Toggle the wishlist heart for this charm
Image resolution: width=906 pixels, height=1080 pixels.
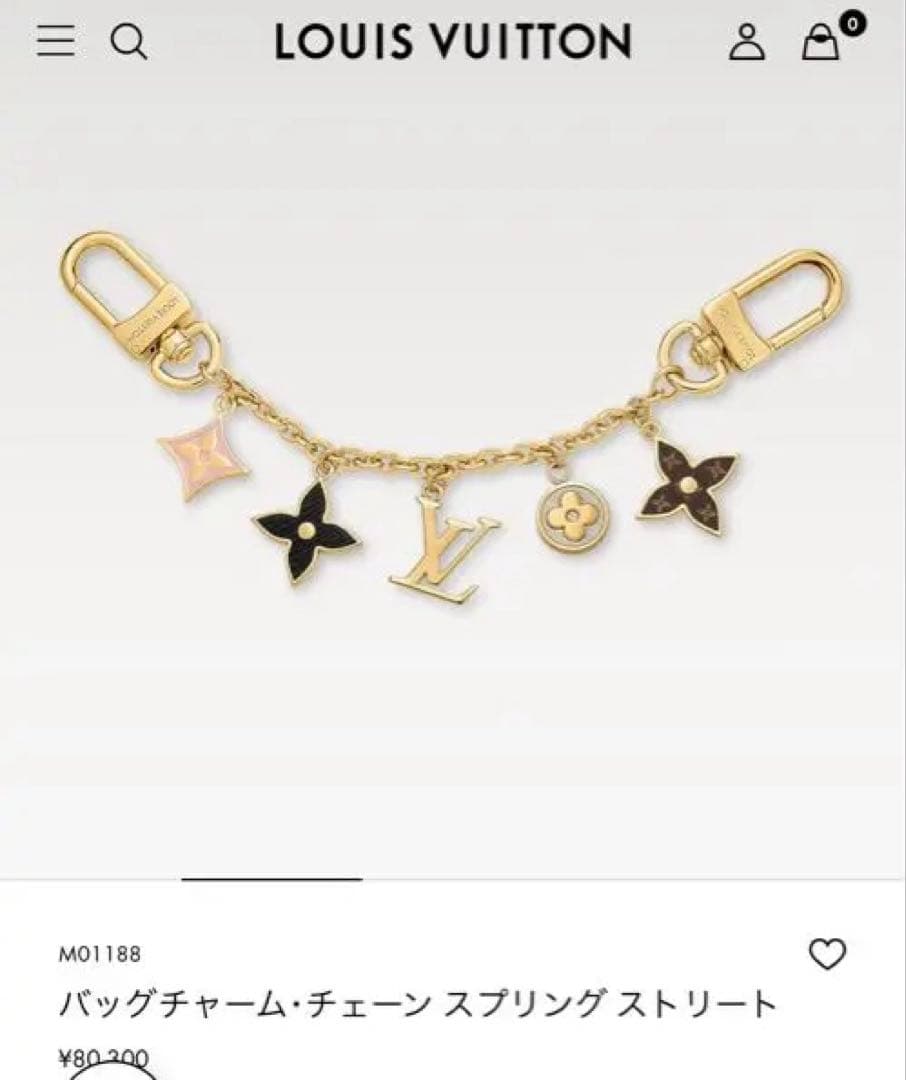click(x=826, y=953)
